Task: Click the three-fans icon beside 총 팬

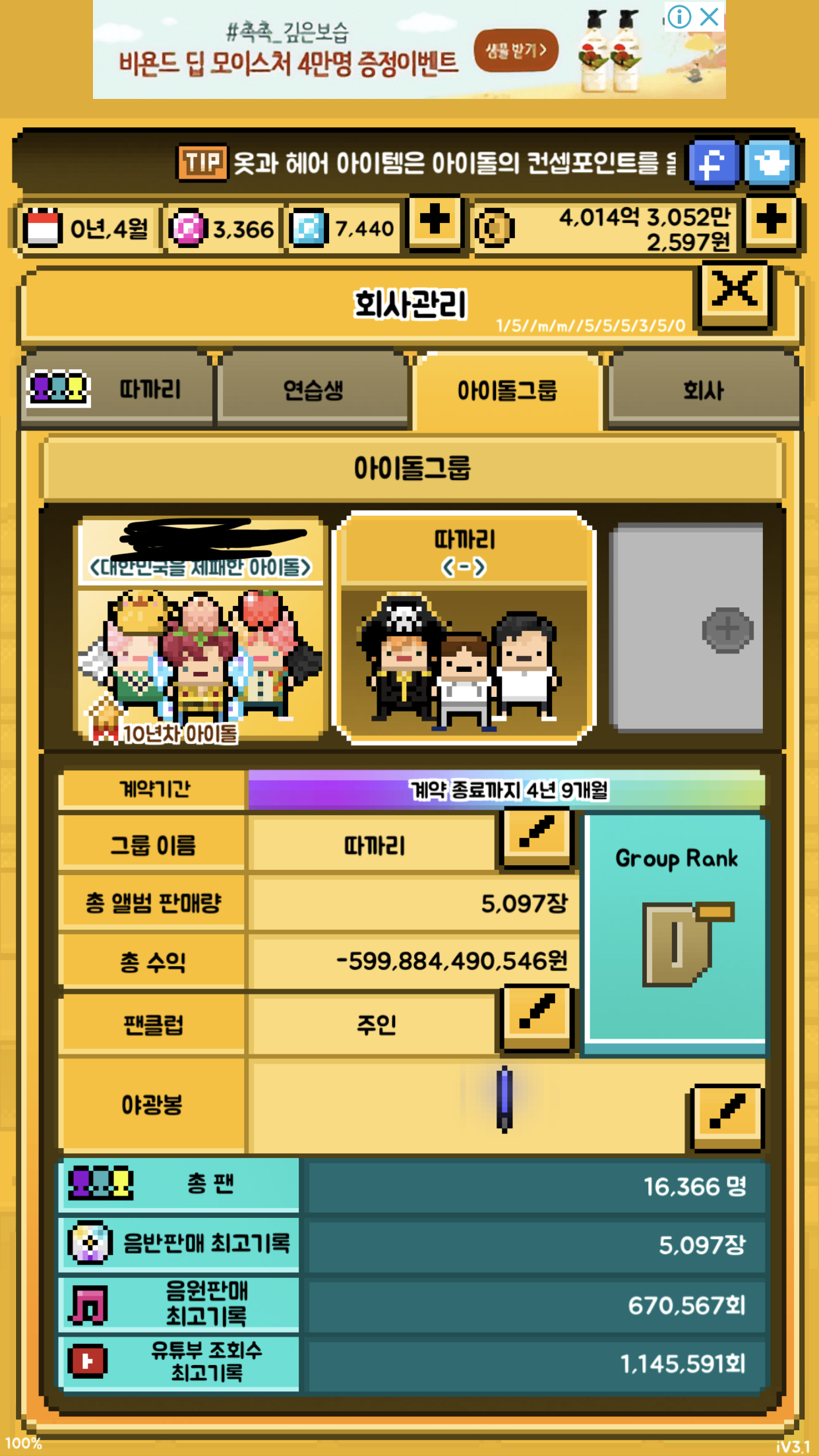Action: [100, 1184]
